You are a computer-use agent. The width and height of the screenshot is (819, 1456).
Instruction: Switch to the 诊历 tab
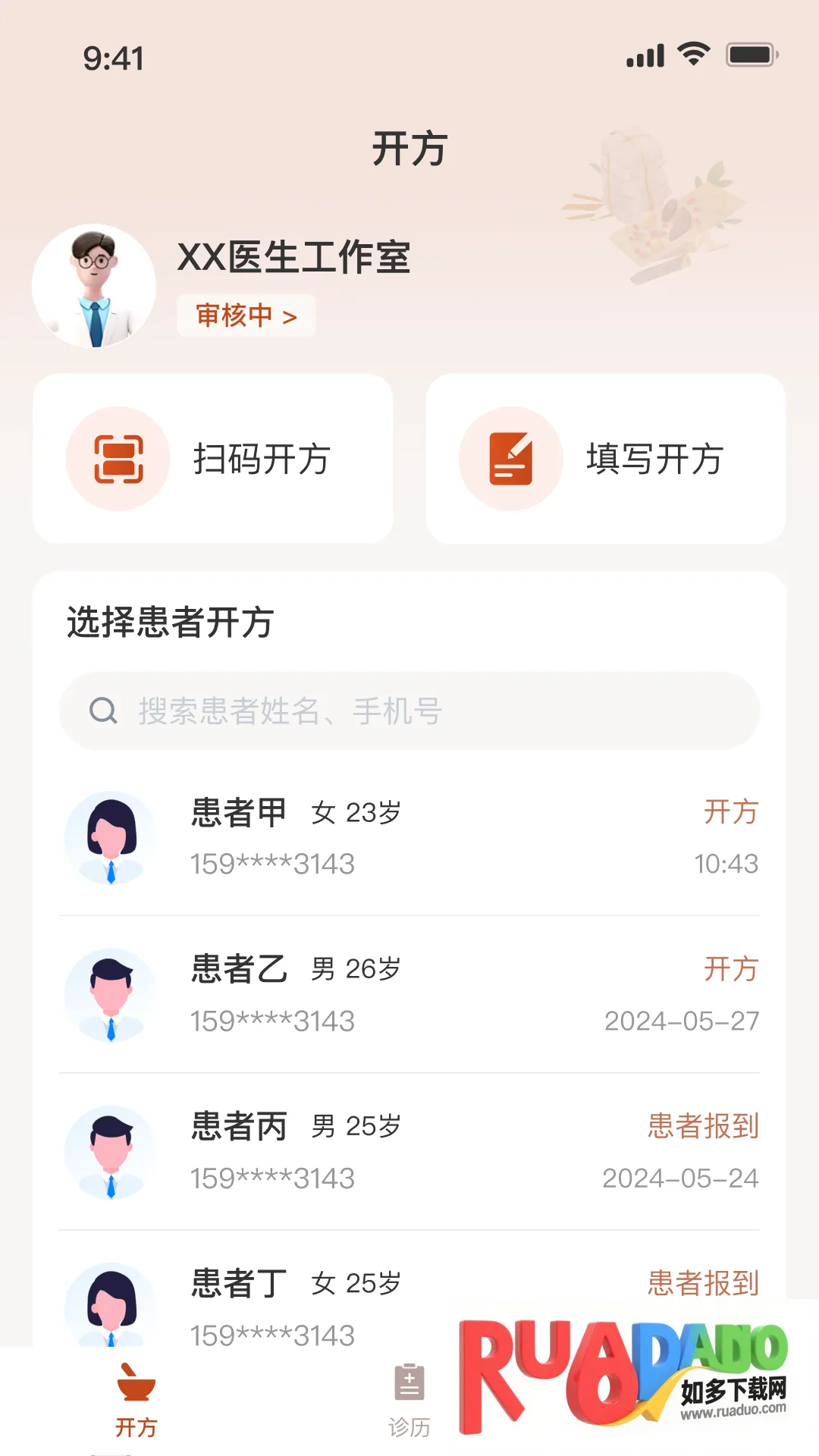pyautogui.click(x=409, y=1400)
